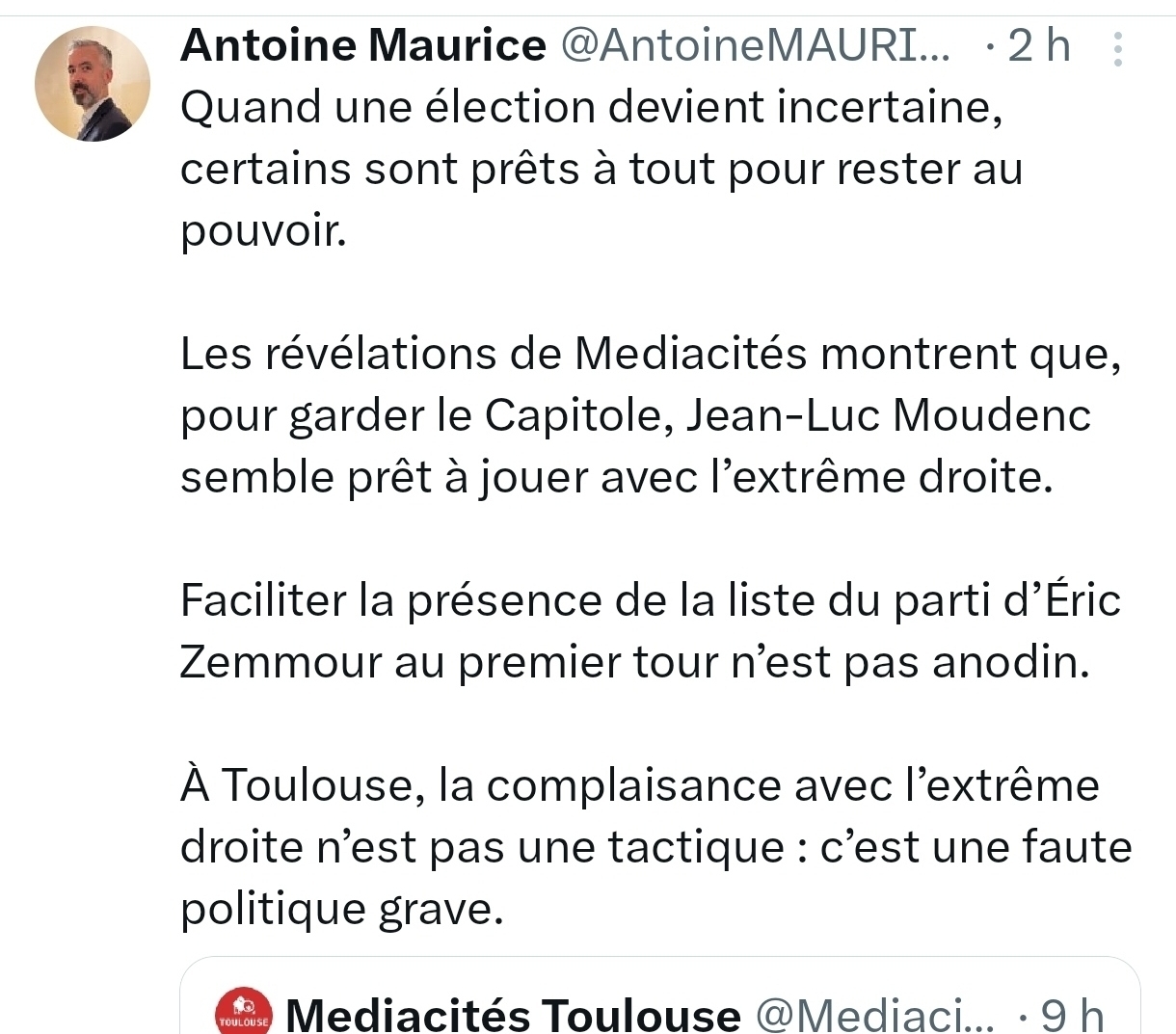Open the quoted Mediacités Toulouse tweet
Viewport: 1176px width, 1034px height.
(659, 1007)
